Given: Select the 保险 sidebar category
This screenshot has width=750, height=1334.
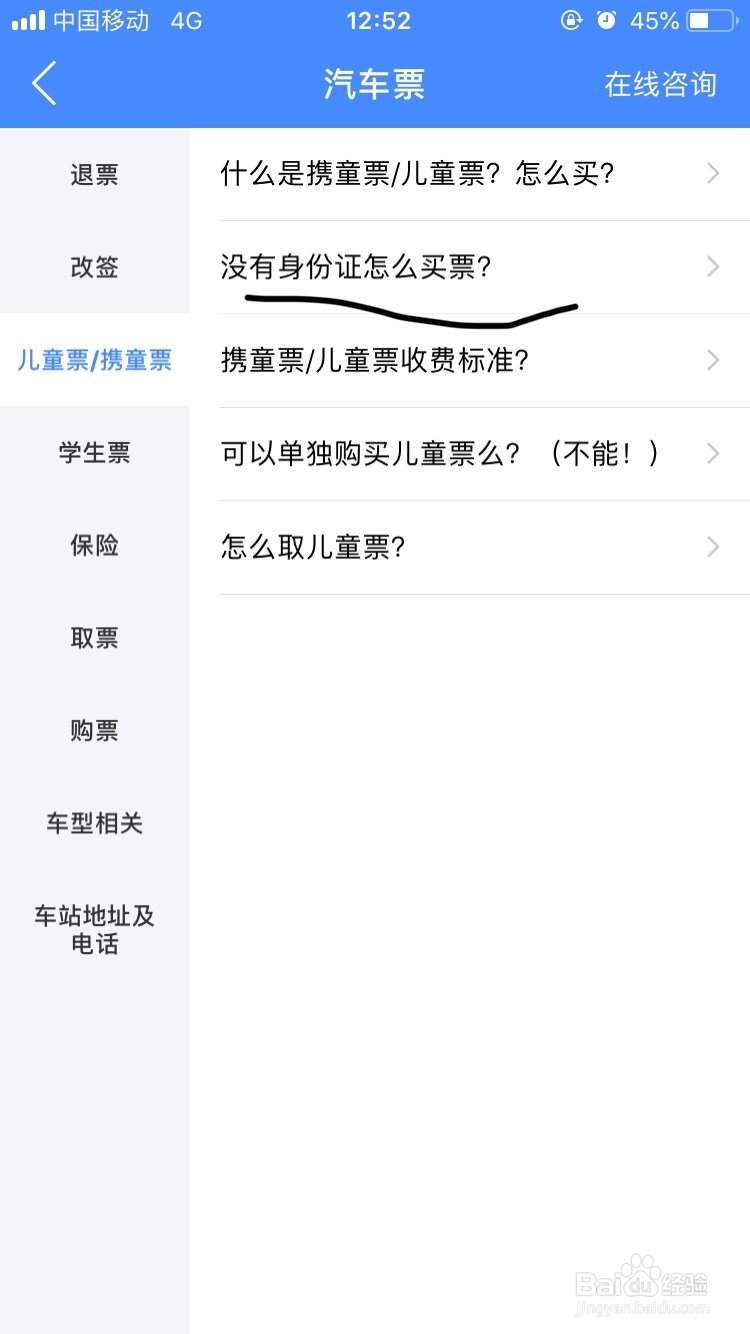Looking at the screenshot, I should click(94, 546).
